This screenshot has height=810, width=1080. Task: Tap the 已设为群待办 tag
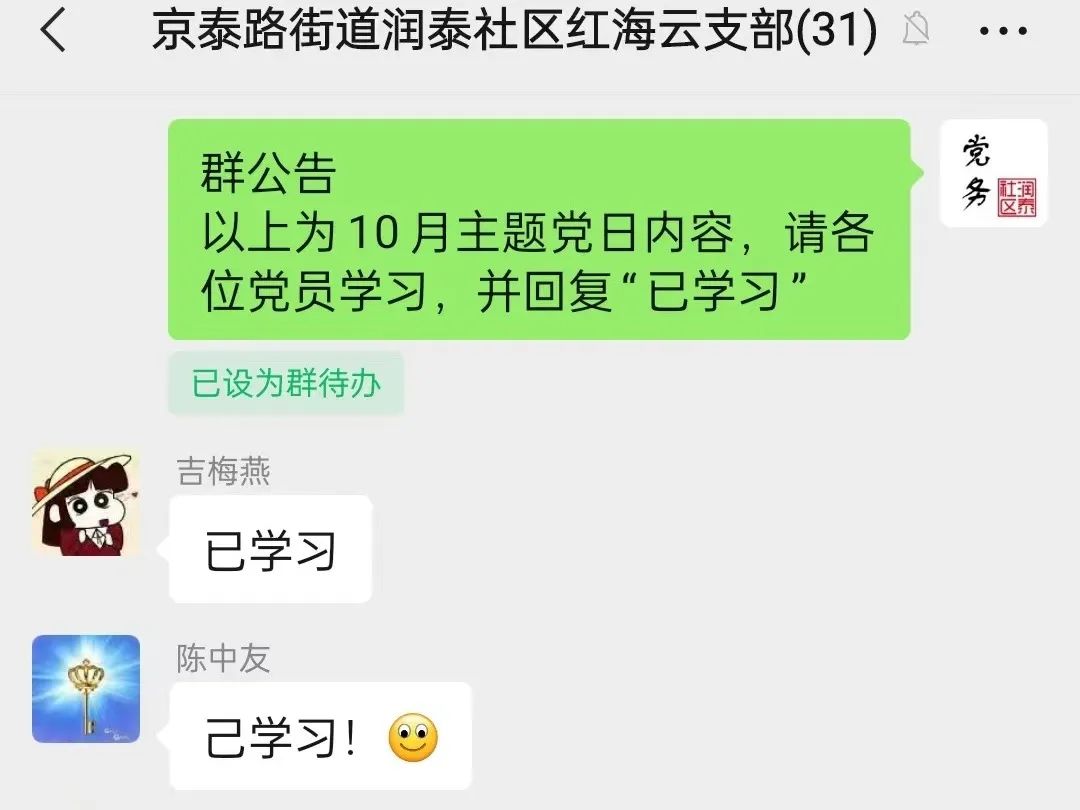(x=286, y=384)
